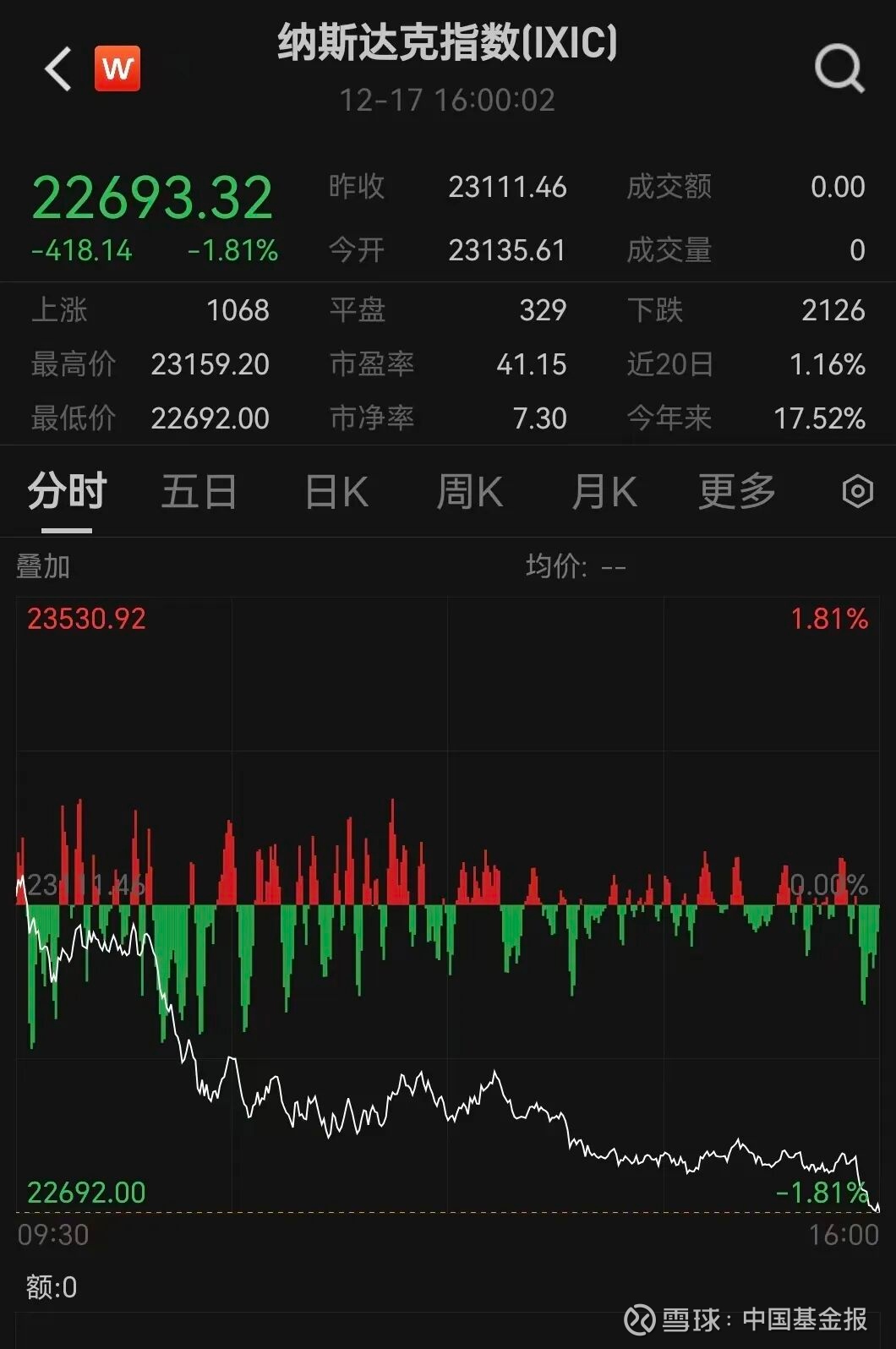Tap the back arrow icon
The image size is (896, 1349).
pos(57,67)
